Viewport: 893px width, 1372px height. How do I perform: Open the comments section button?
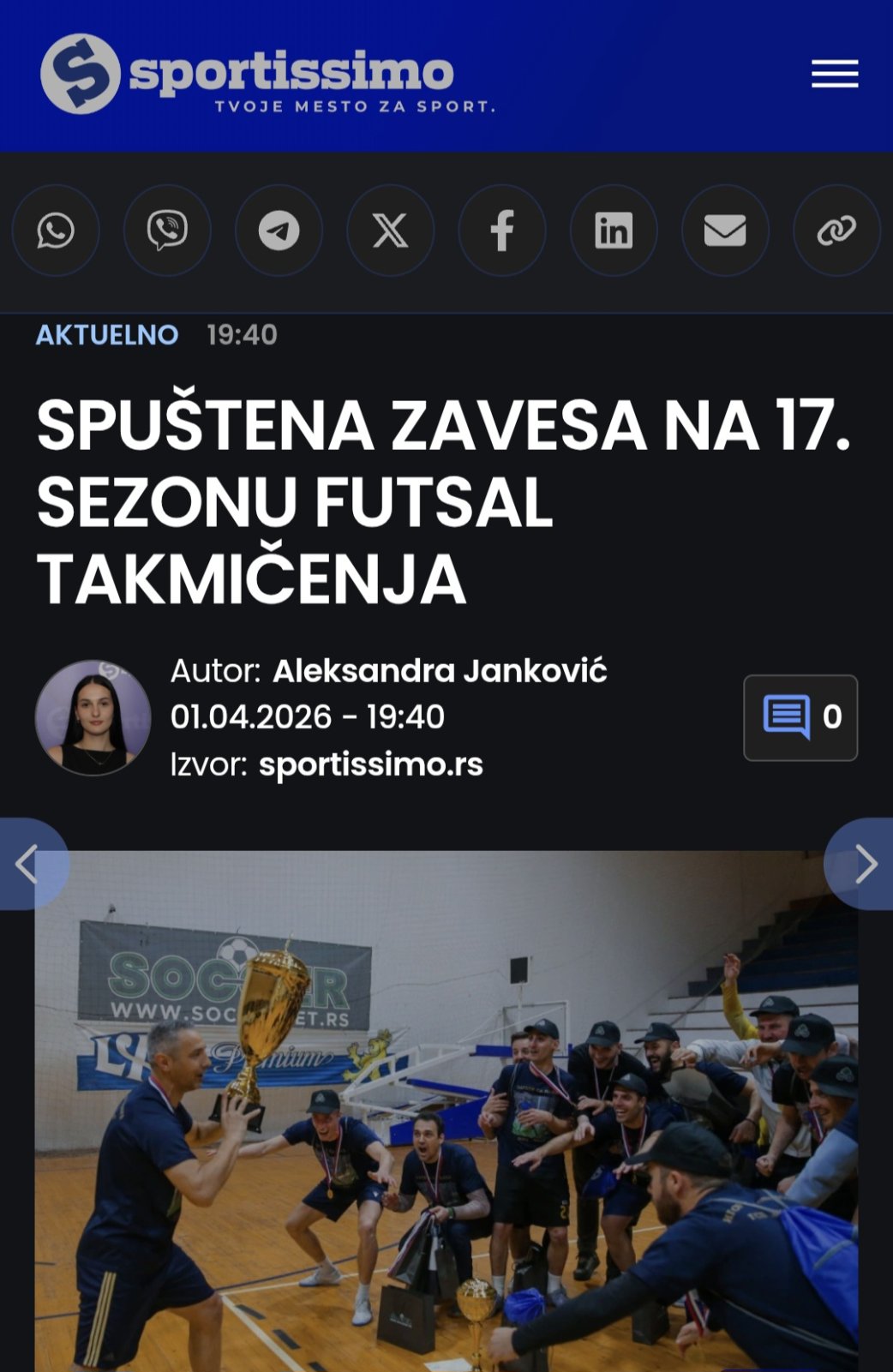point(800,717)
